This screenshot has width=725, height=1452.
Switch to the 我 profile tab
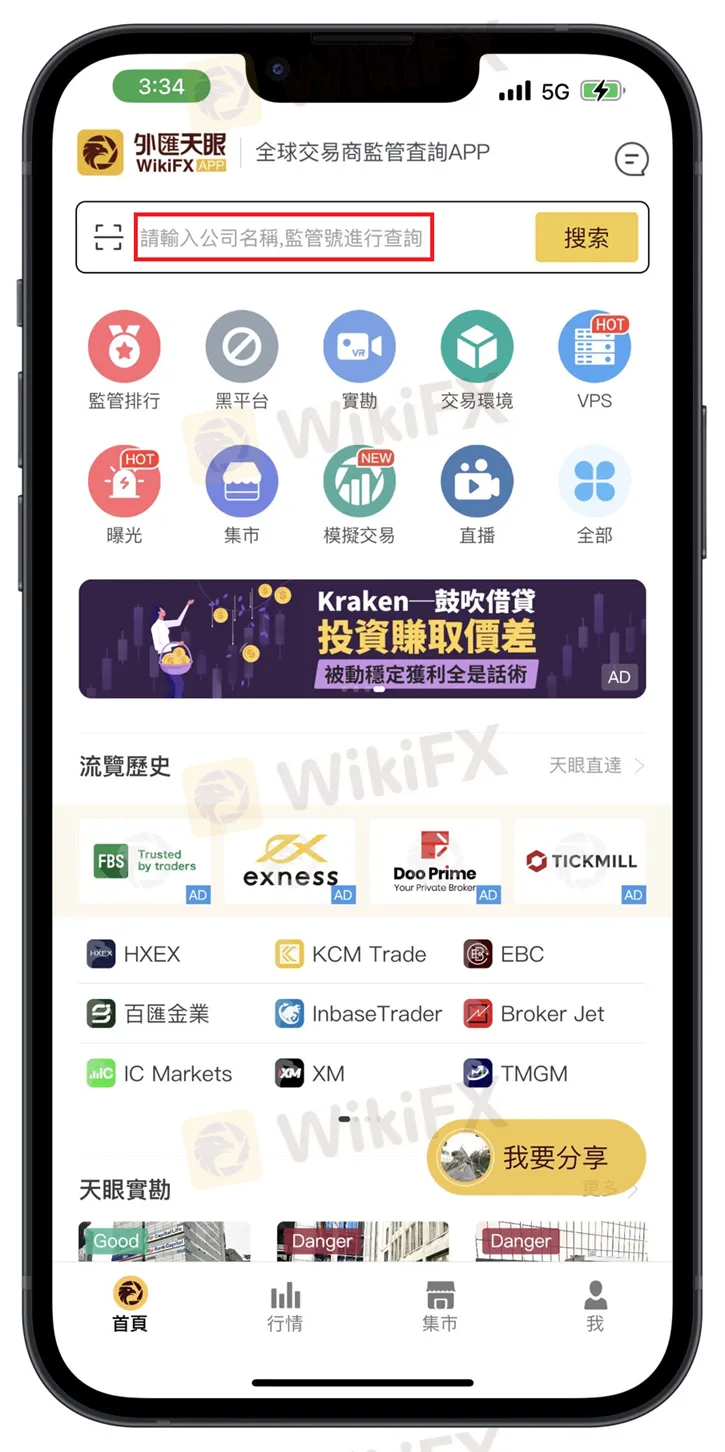595,1306
